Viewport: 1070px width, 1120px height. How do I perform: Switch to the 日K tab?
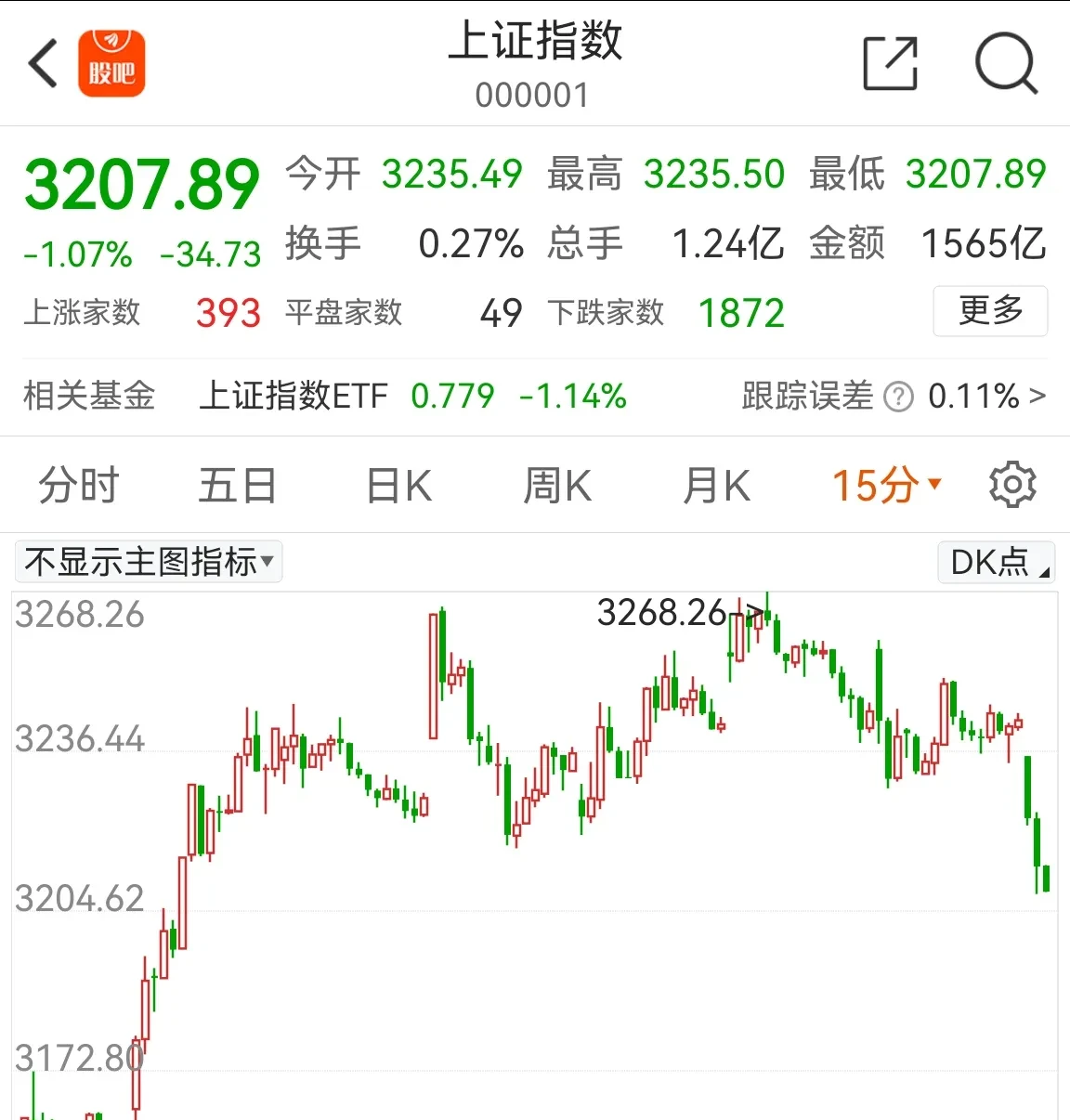tap(398, 484)
